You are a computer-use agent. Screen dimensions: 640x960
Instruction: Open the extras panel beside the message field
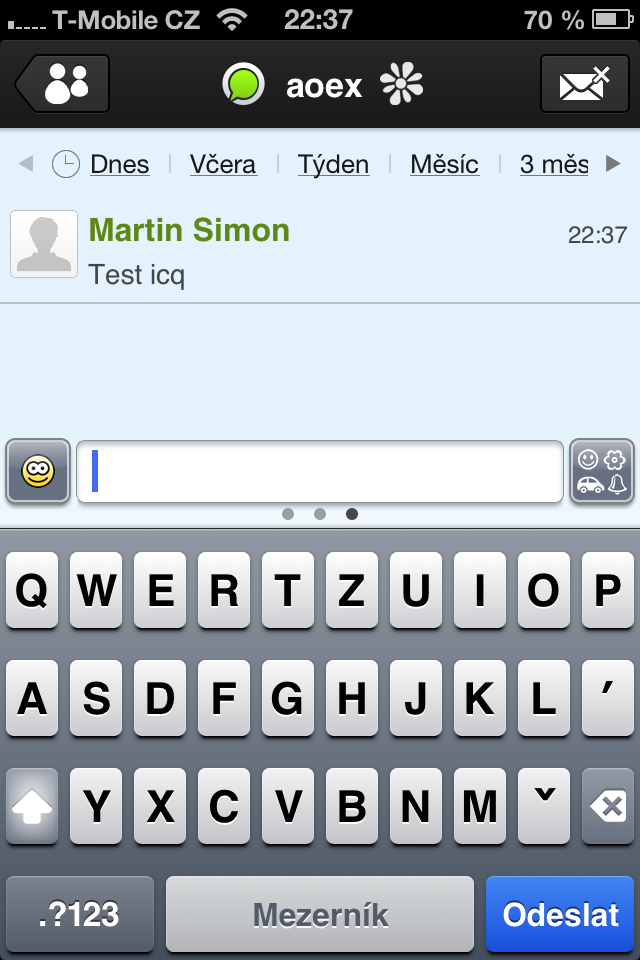[601, 471]
